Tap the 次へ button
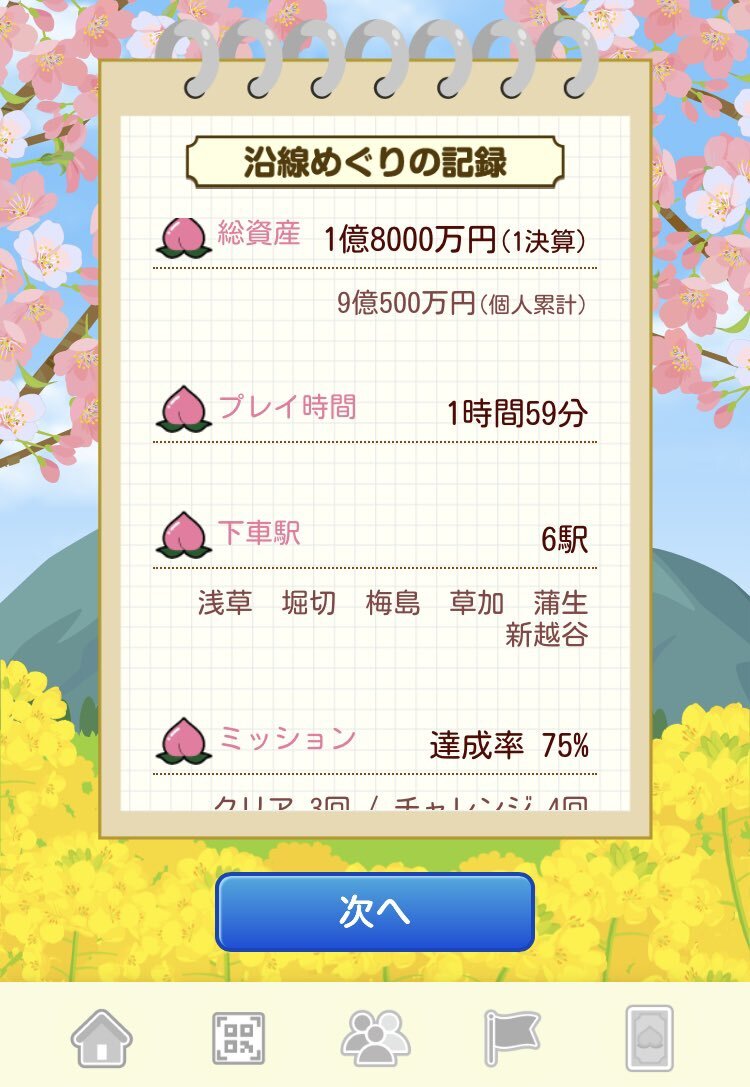750x1087 pixels. point(375,912)
